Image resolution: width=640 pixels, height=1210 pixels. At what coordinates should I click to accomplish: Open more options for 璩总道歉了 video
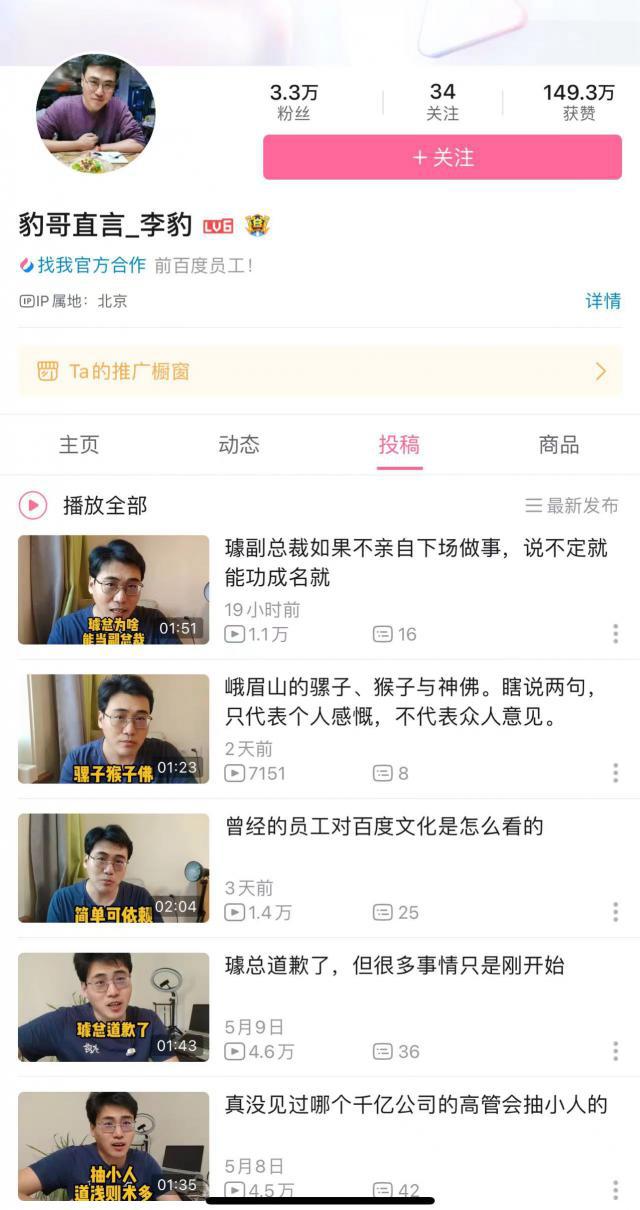615,1051
